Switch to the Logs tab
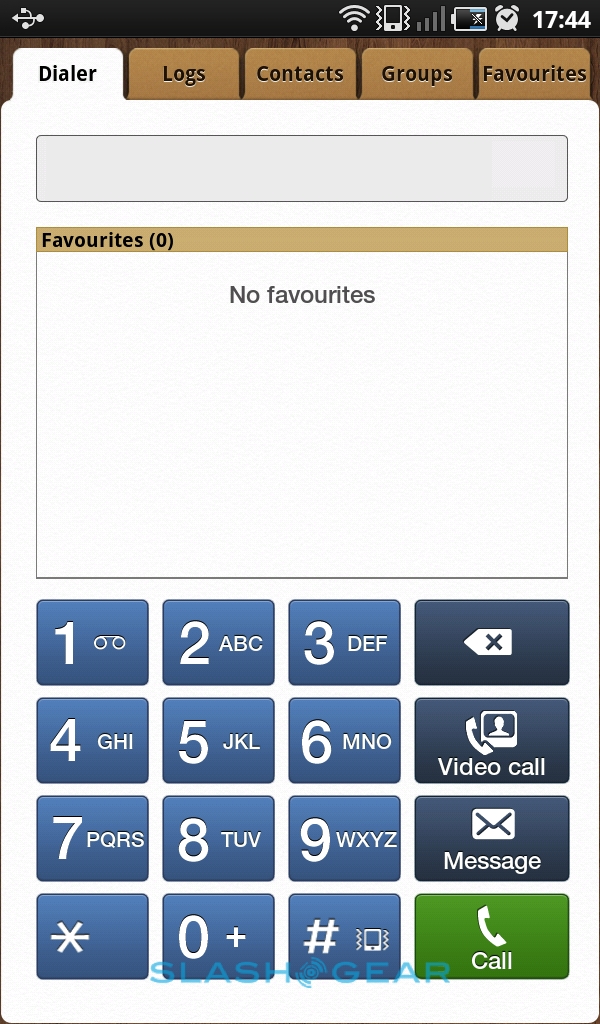Image resolution: width=600 pixels, height=1024 pixels. pyautogui.click(x=184, y=74)
